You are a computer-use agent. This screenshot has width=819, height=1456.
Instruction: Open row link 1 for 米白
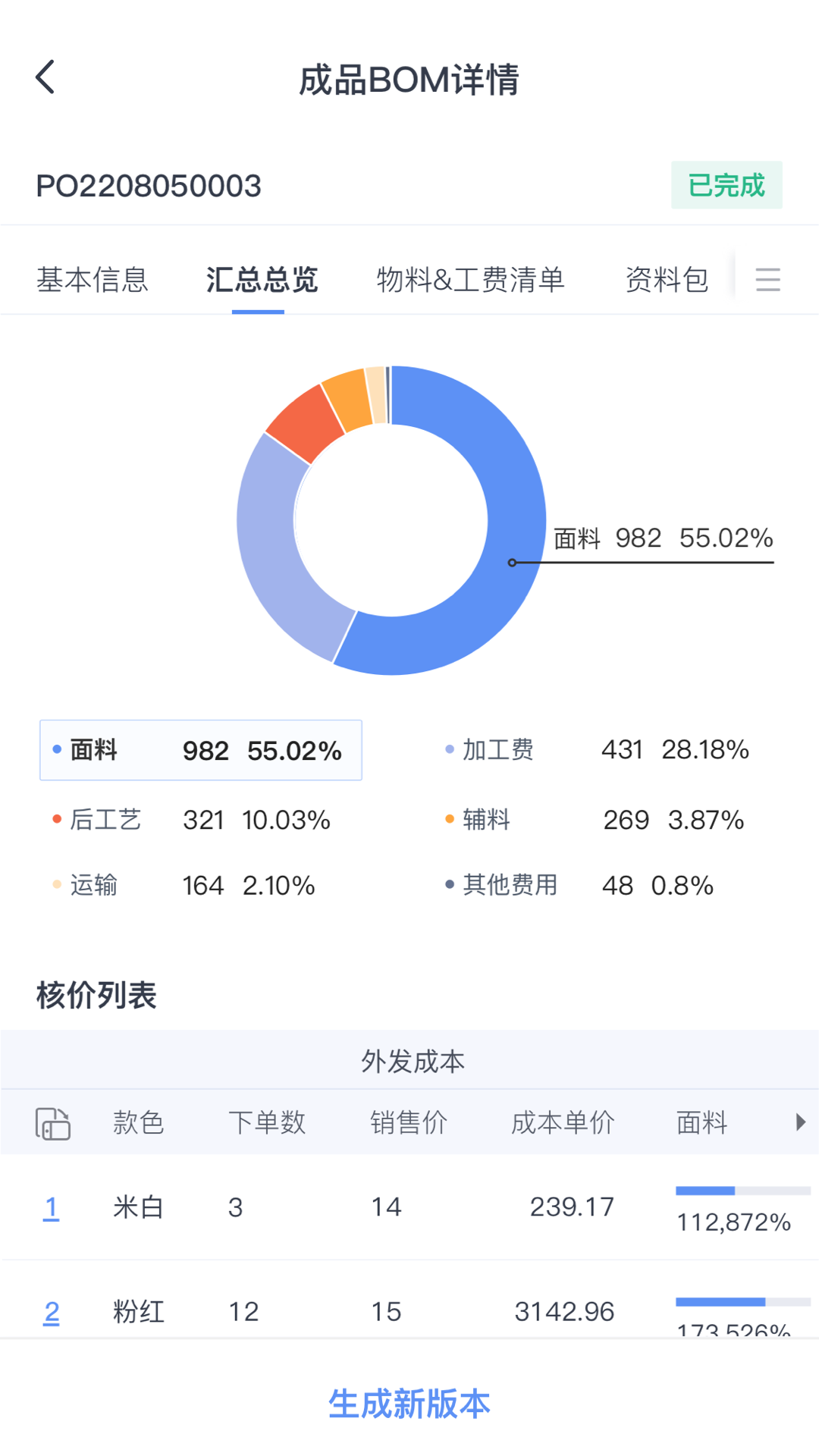51,1207
